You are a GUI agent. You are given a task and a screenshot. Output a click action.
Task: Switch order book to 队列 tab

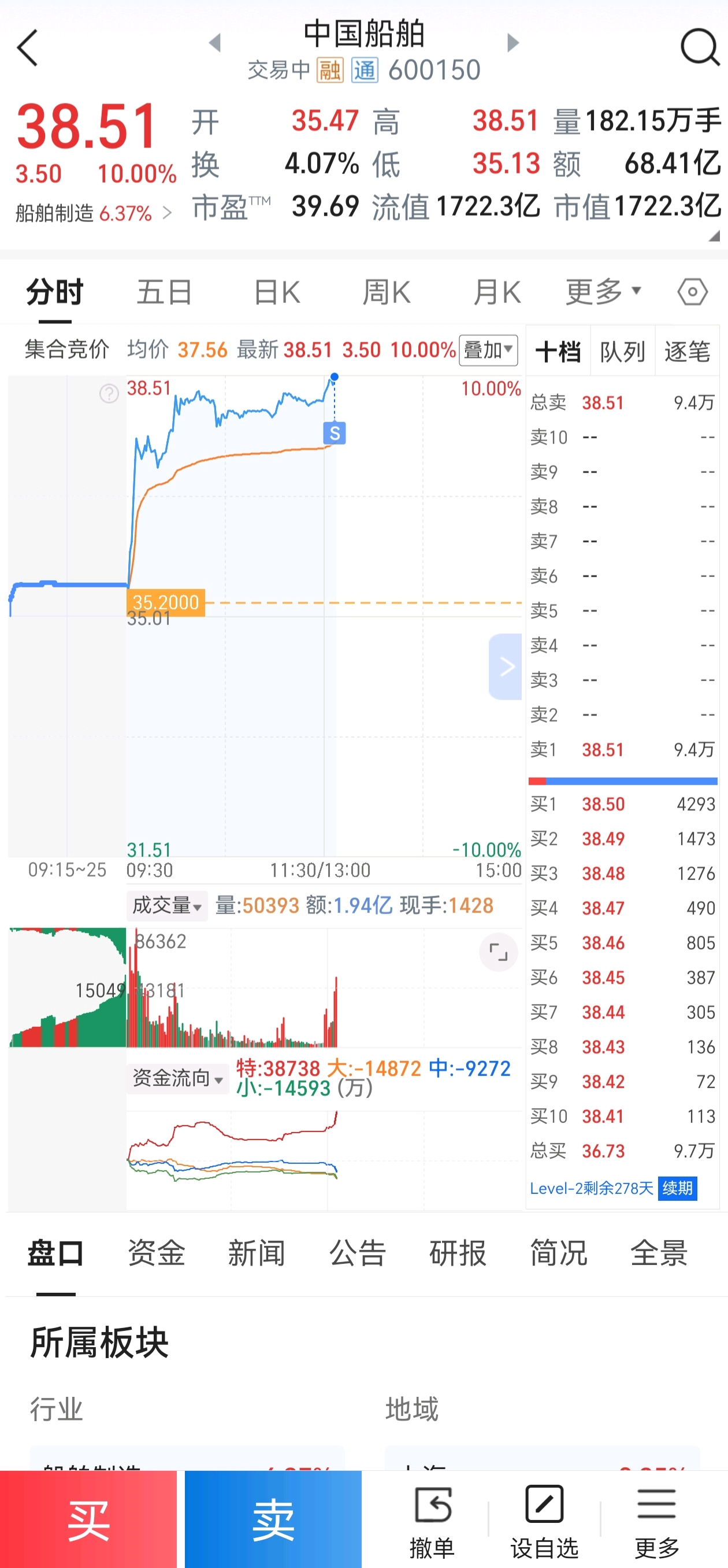[x=622, y=351]
